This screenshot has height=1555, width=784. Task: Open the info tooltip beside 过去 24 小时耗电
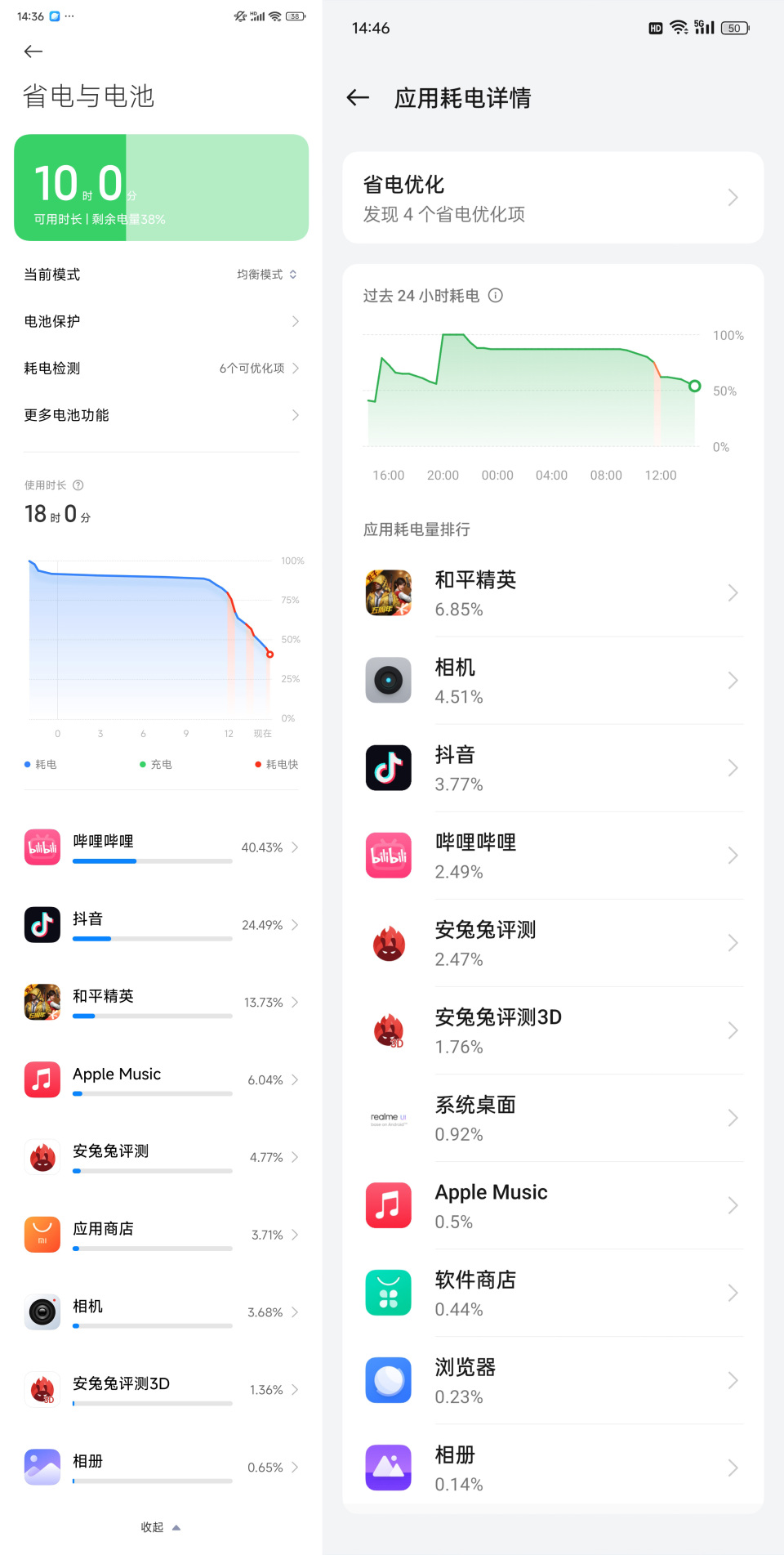click(x=495, y=296)
